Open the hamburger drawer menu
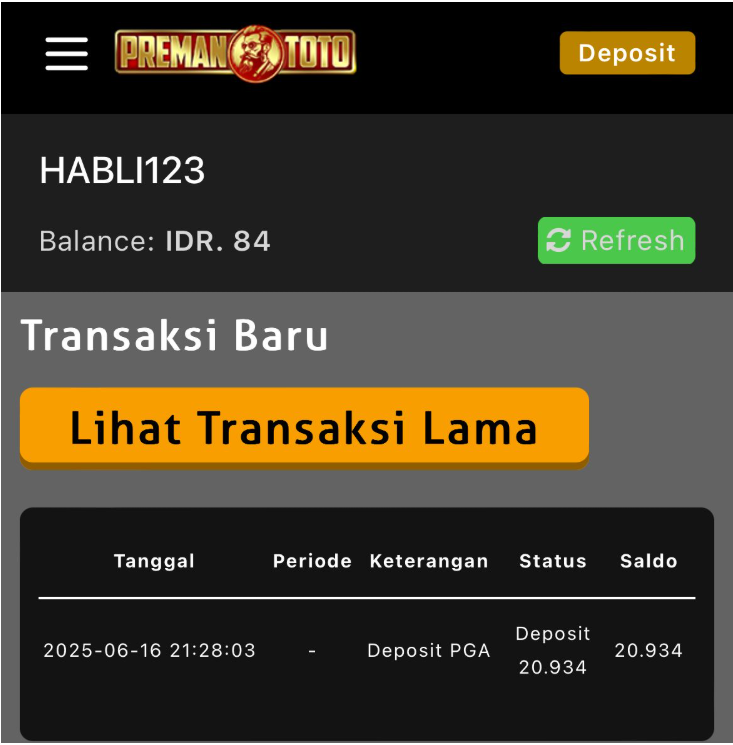 click(x=66, y=53)
